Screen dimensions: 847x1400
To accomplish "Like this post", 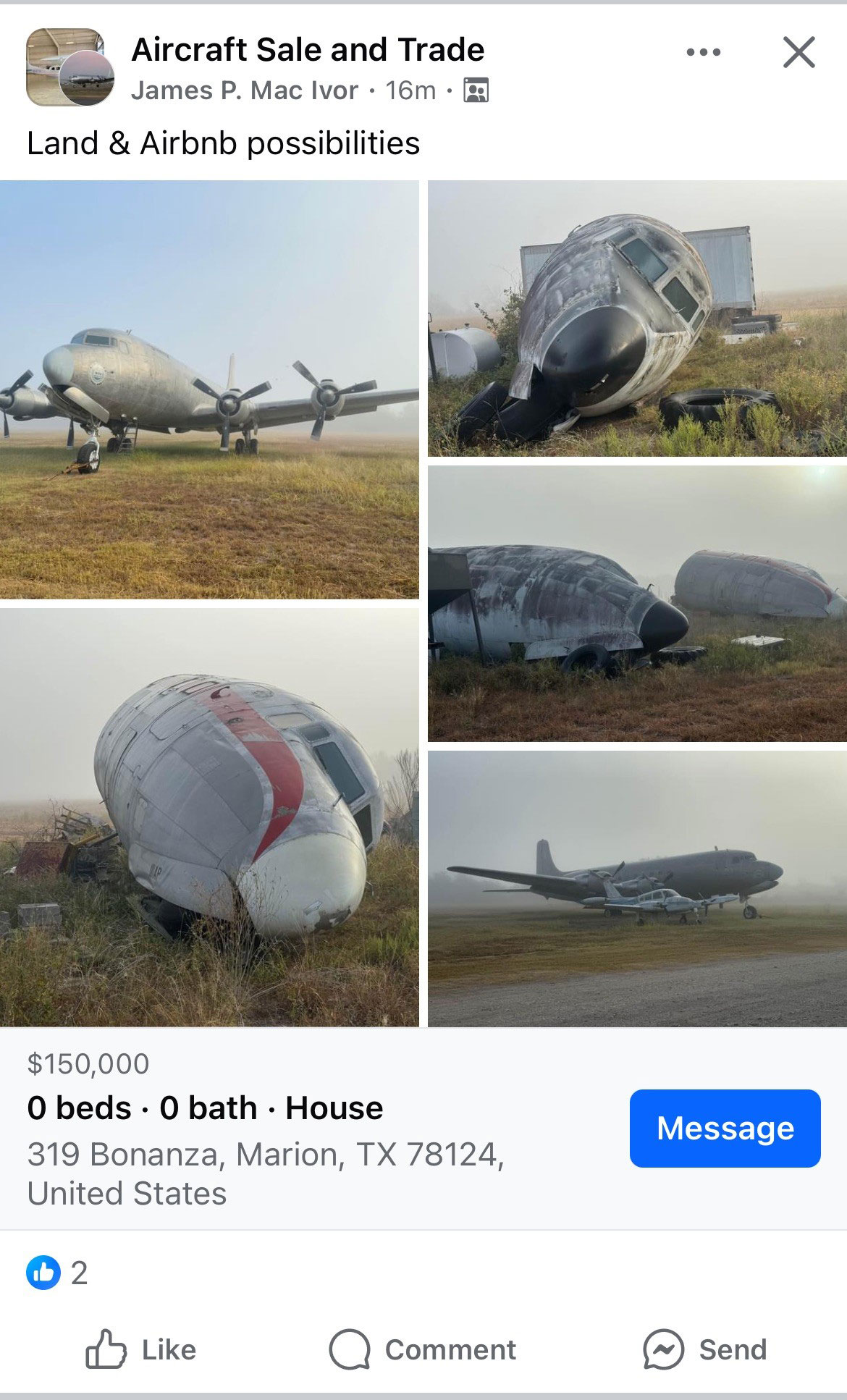I will click(x=140, y=1349).
